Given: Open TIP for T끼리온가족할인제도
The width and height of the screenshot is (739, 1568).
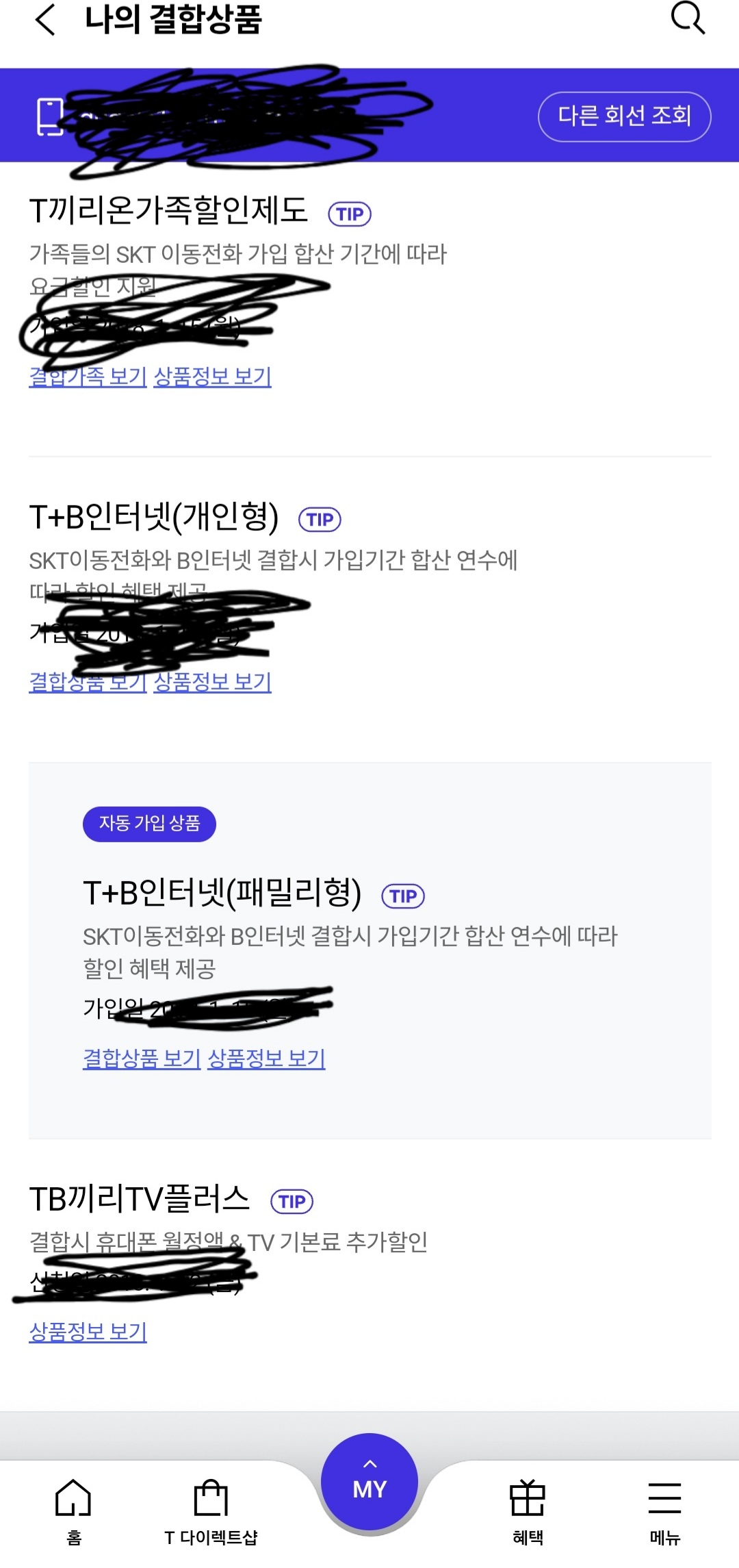Looking at the screenshot, I should pyautogui.click(x=350, y=214).
